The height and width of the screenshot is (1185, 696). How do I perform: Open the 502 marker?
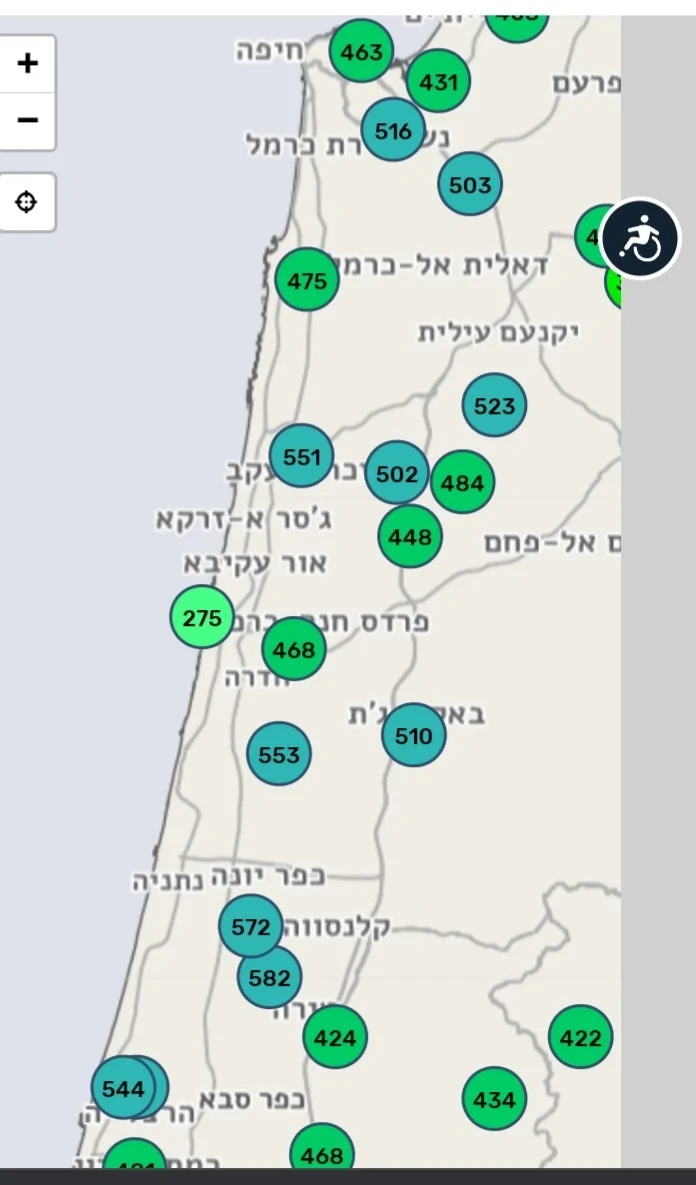396,473
